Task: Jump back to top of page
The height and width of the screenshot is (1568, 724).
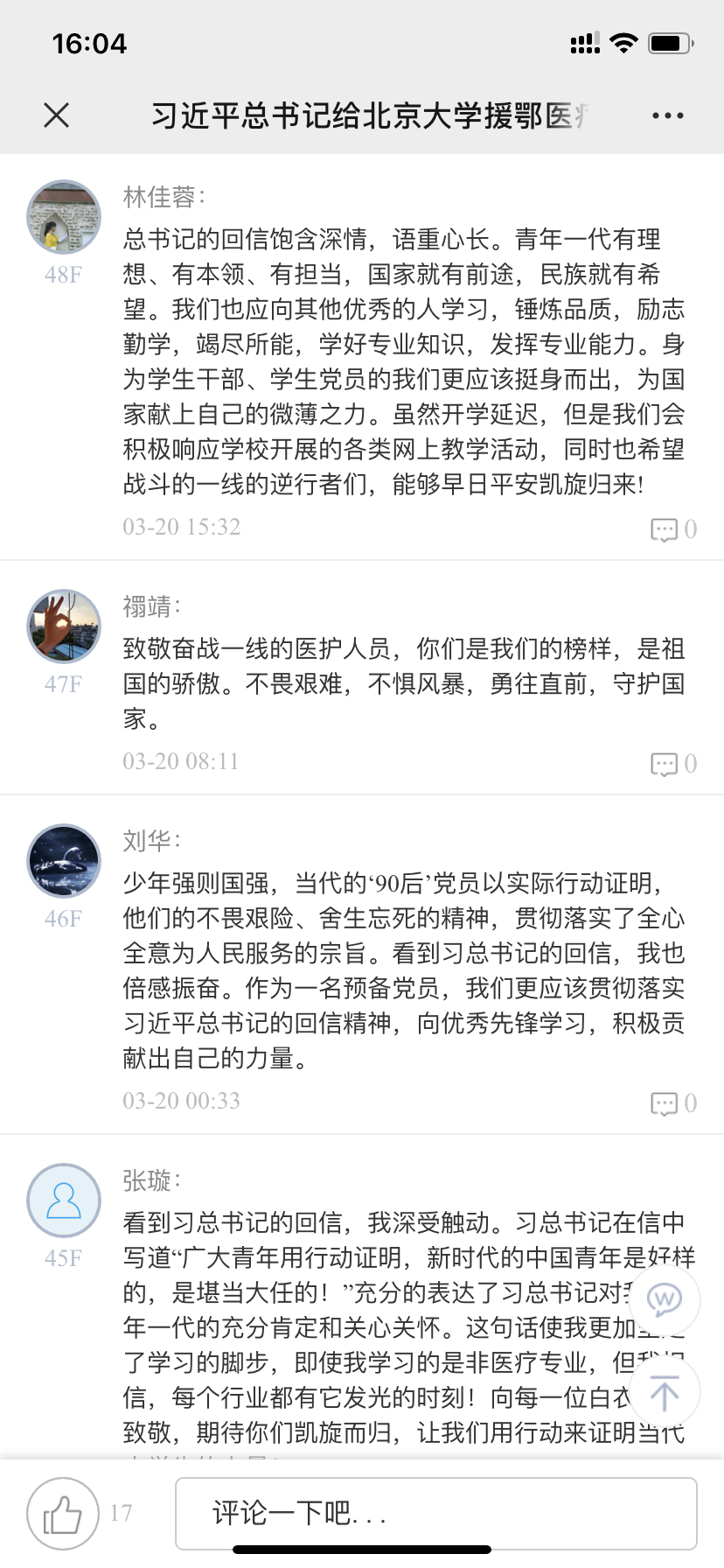Action: [x=665, y=1392]
